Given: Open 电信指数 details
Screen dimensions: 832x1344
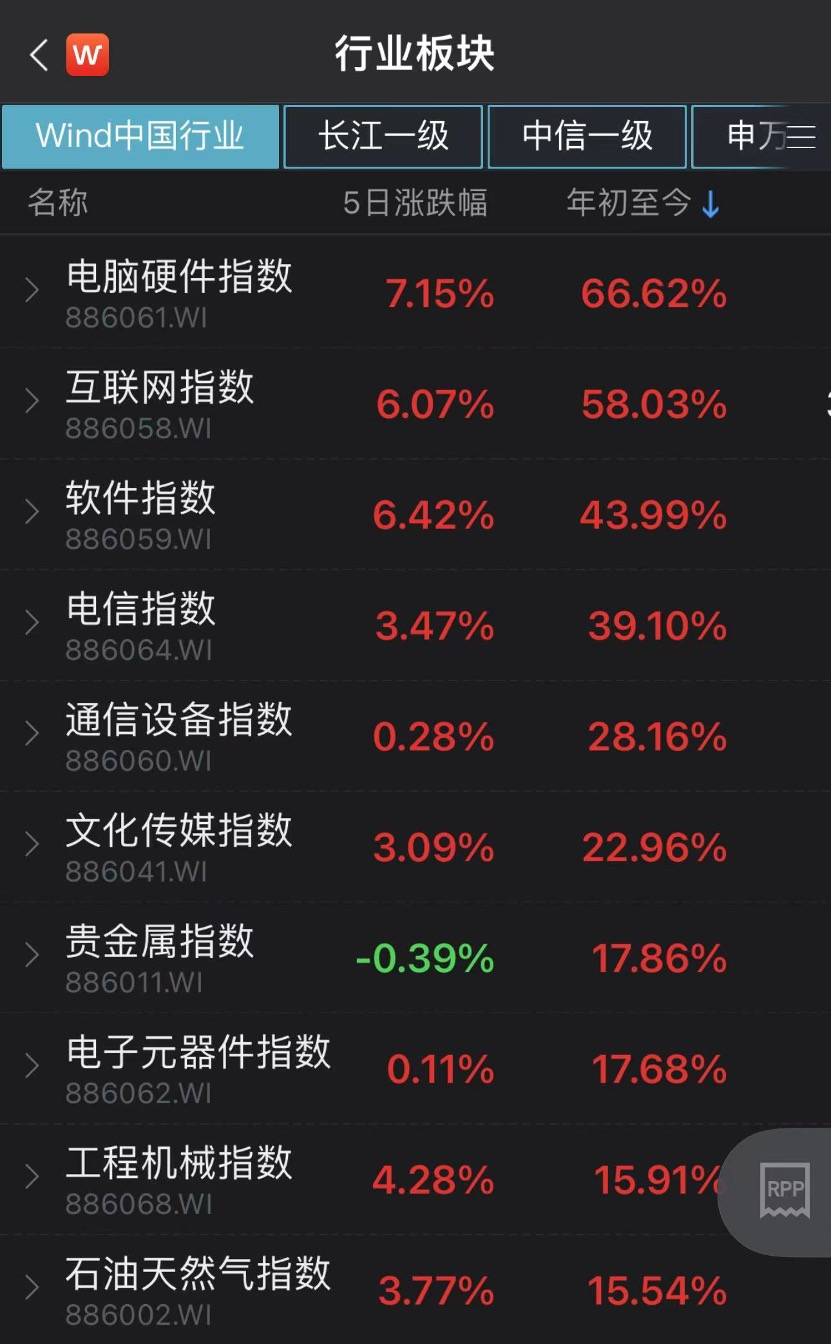Looking at the screenshot, I should (139, 611).
